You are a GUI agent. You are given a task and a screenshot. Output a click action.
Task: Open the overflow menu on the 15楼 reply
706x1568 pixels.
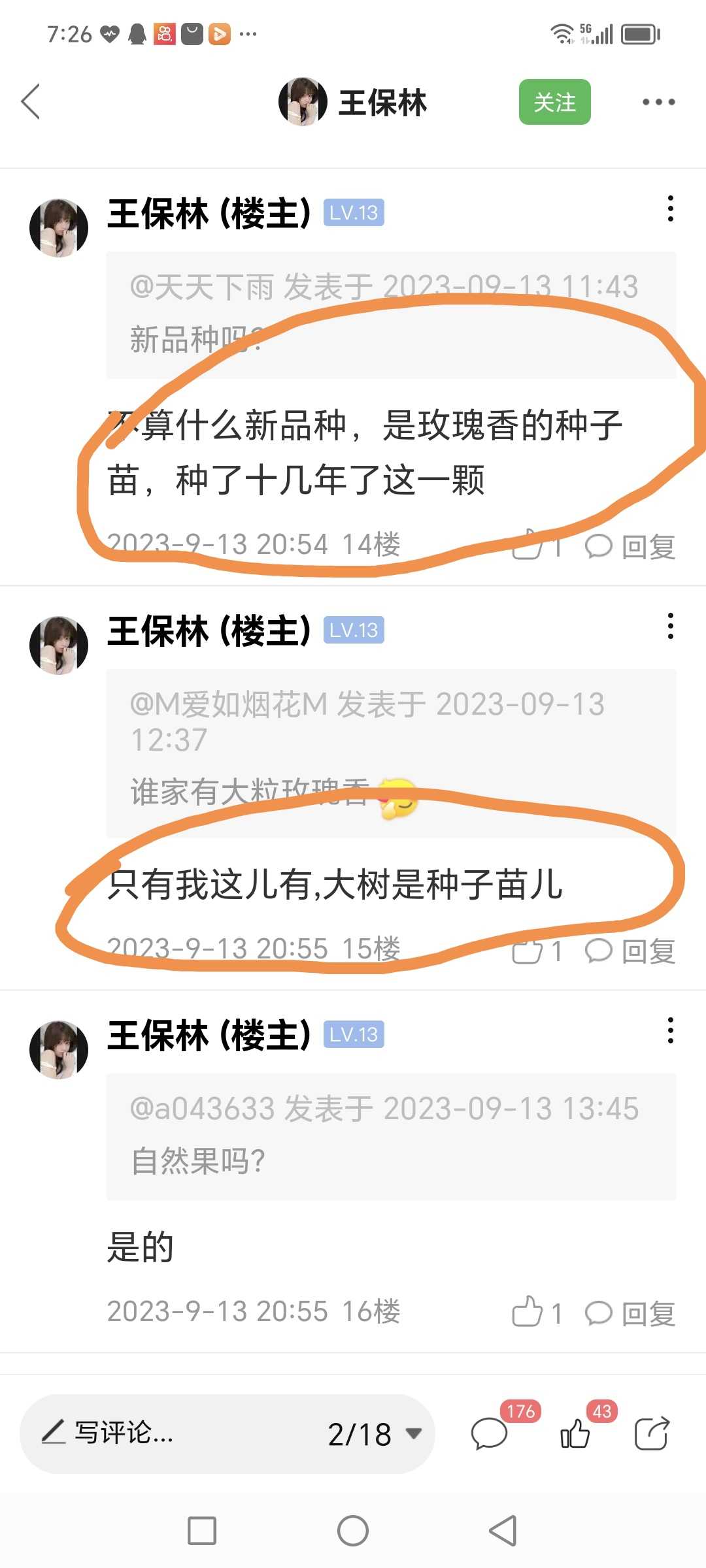[x=670, y=627]
